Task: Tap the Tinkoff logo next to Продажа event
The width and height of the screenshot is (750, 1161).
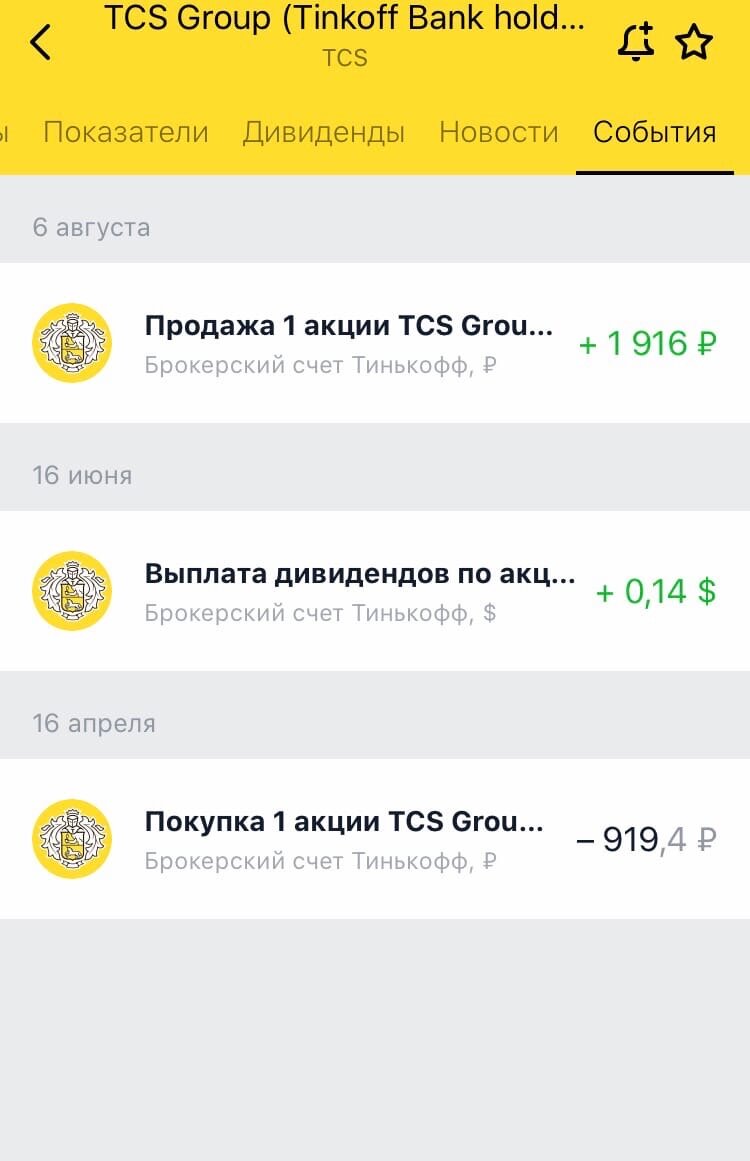Action: (71, 343)
